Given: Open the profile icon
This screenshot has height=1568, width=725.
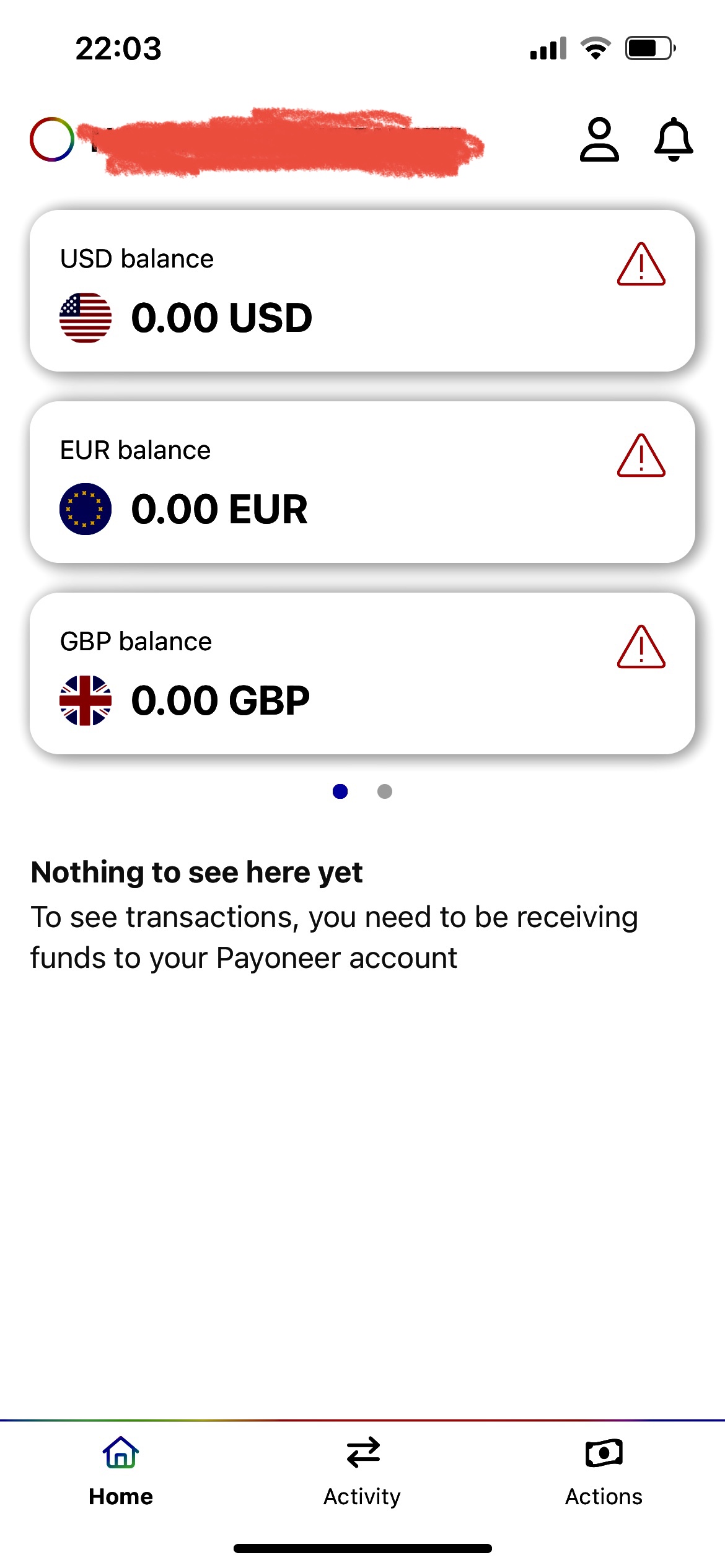Looking at the screenshot, I should coord(599,139).
